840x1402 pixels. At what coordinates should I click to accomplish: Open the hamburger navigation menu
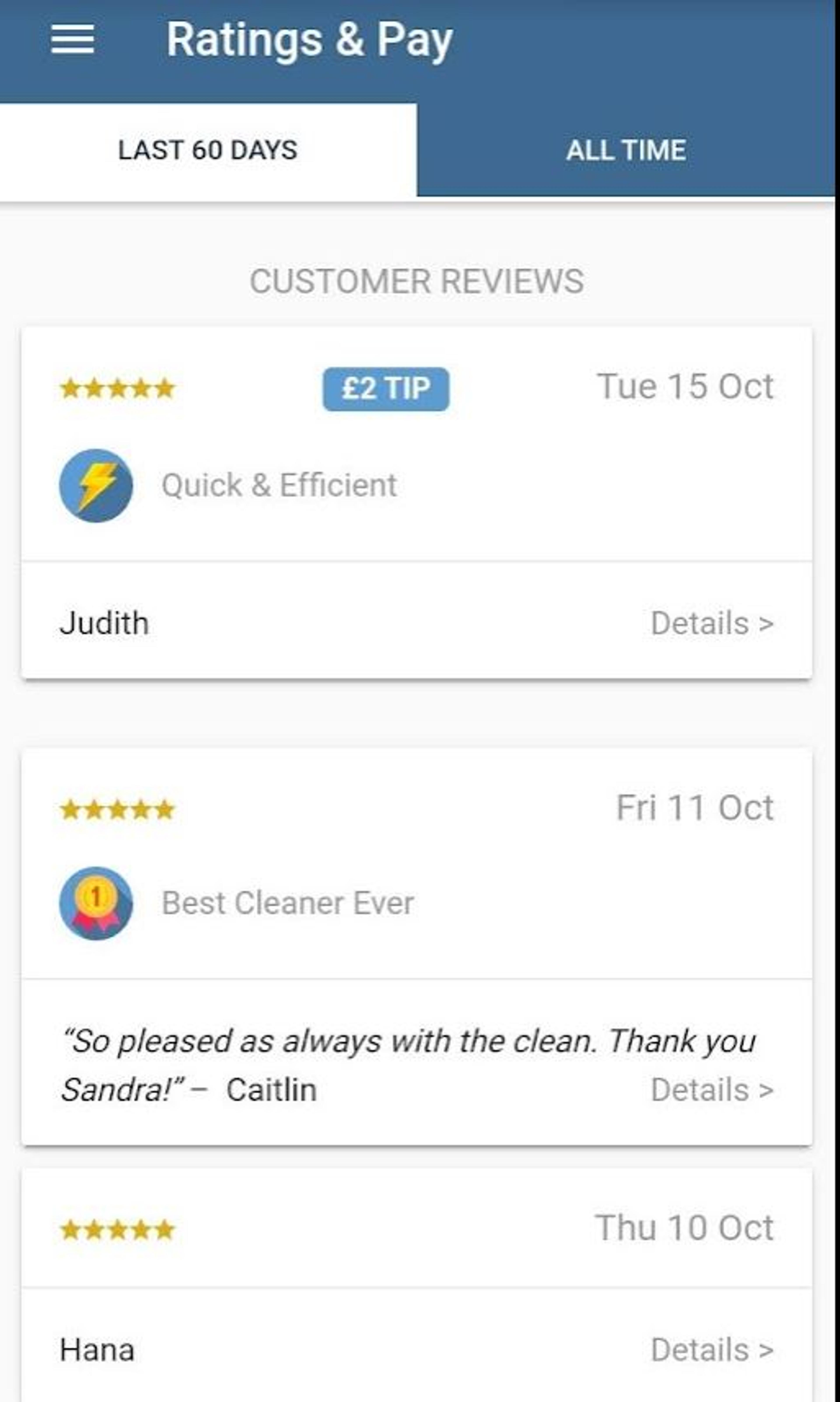click(72, 39)
